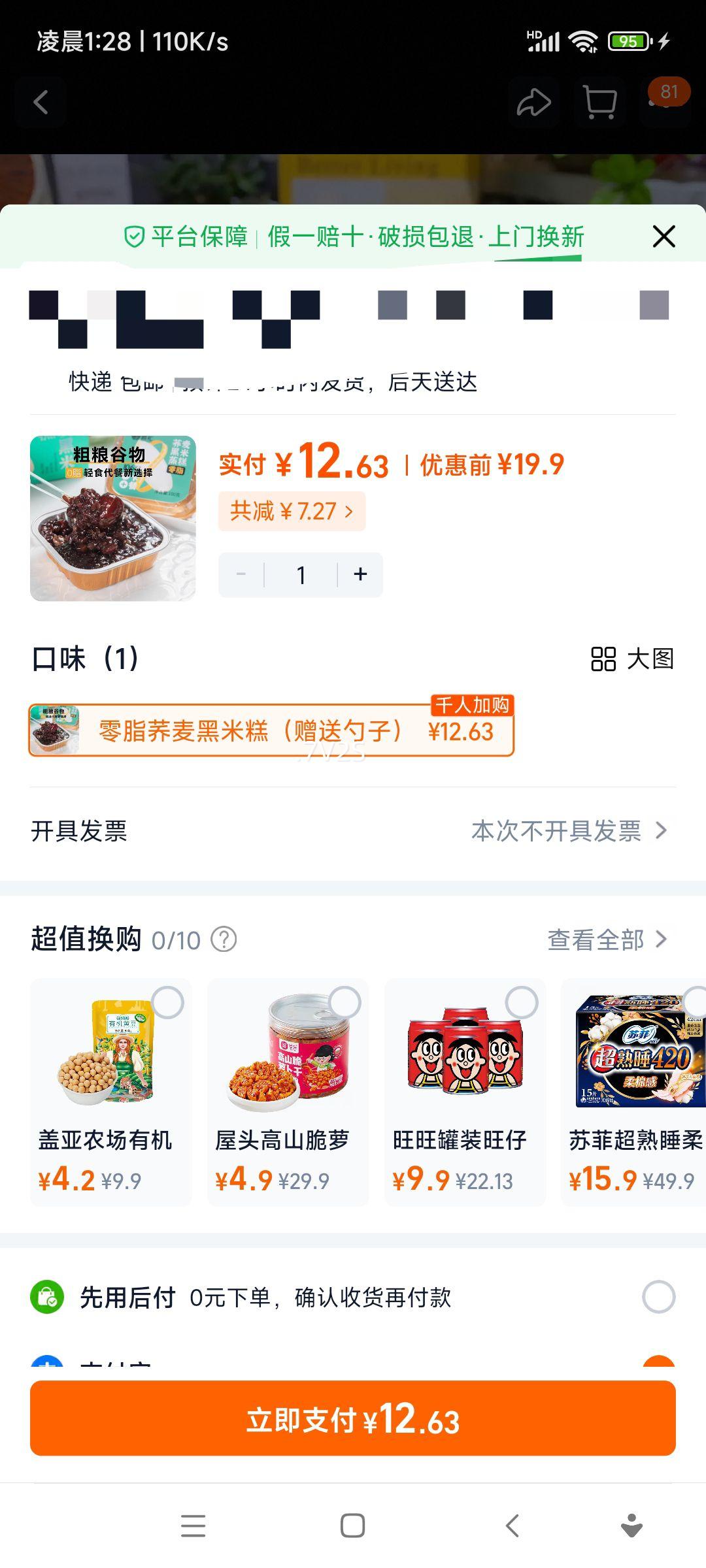The width and height of the screenshot is (706, 1568).
Task: Close the 平台保障 guarantee banner
Action: click(664, 237)
